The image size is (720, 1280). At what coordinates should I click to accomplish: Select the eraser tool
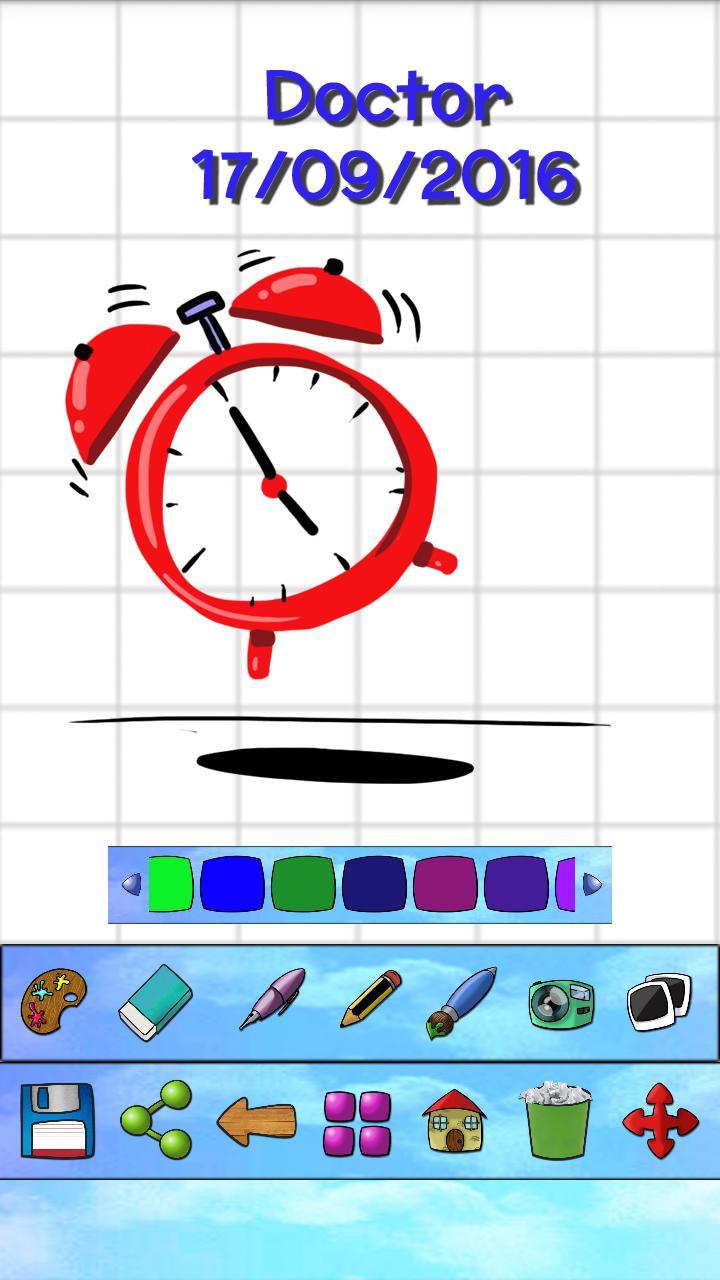(155, 1002)
